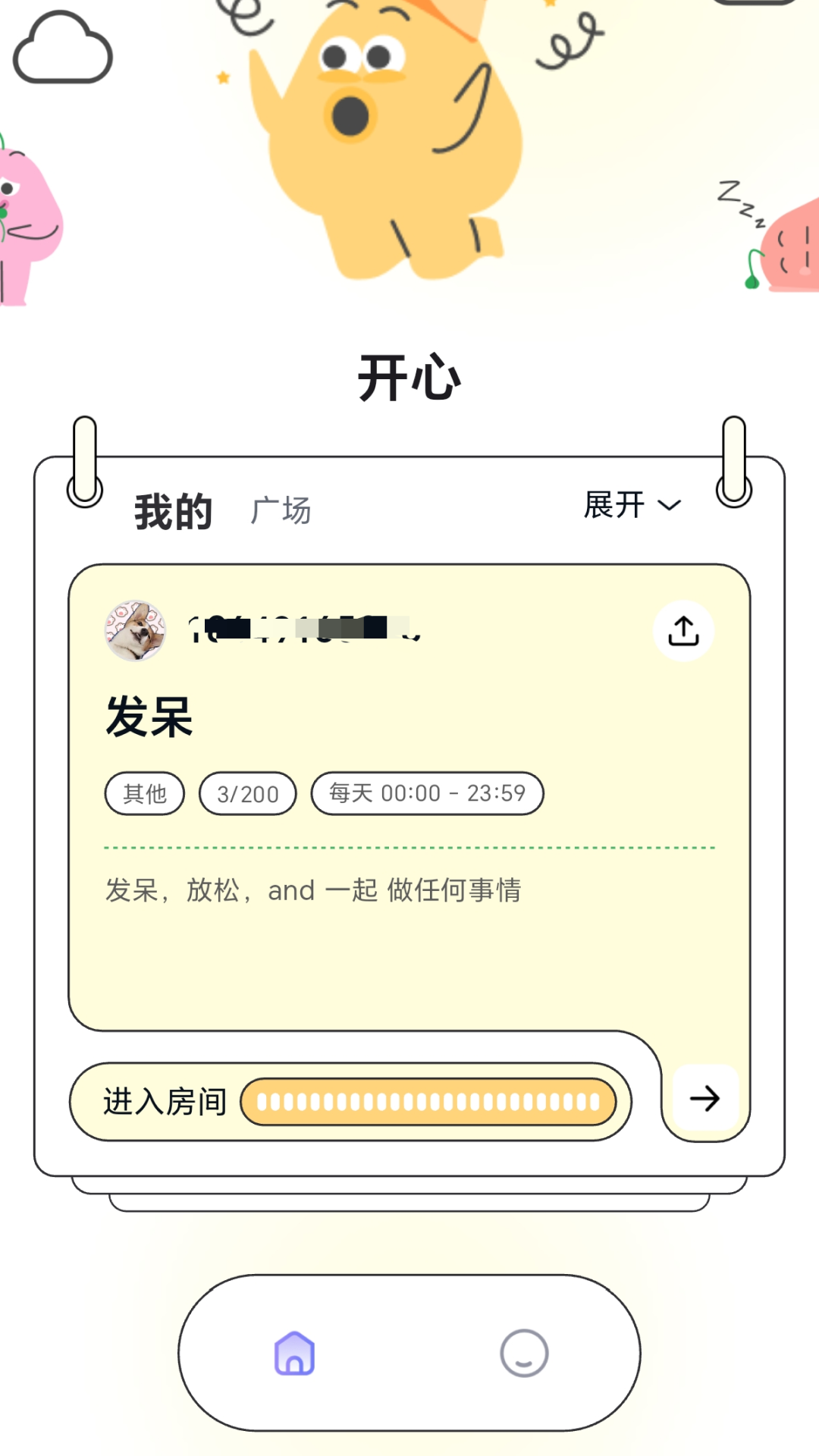819x1456 pixels.
Task: Open the 发呆 room card
Action: point(409,796)
